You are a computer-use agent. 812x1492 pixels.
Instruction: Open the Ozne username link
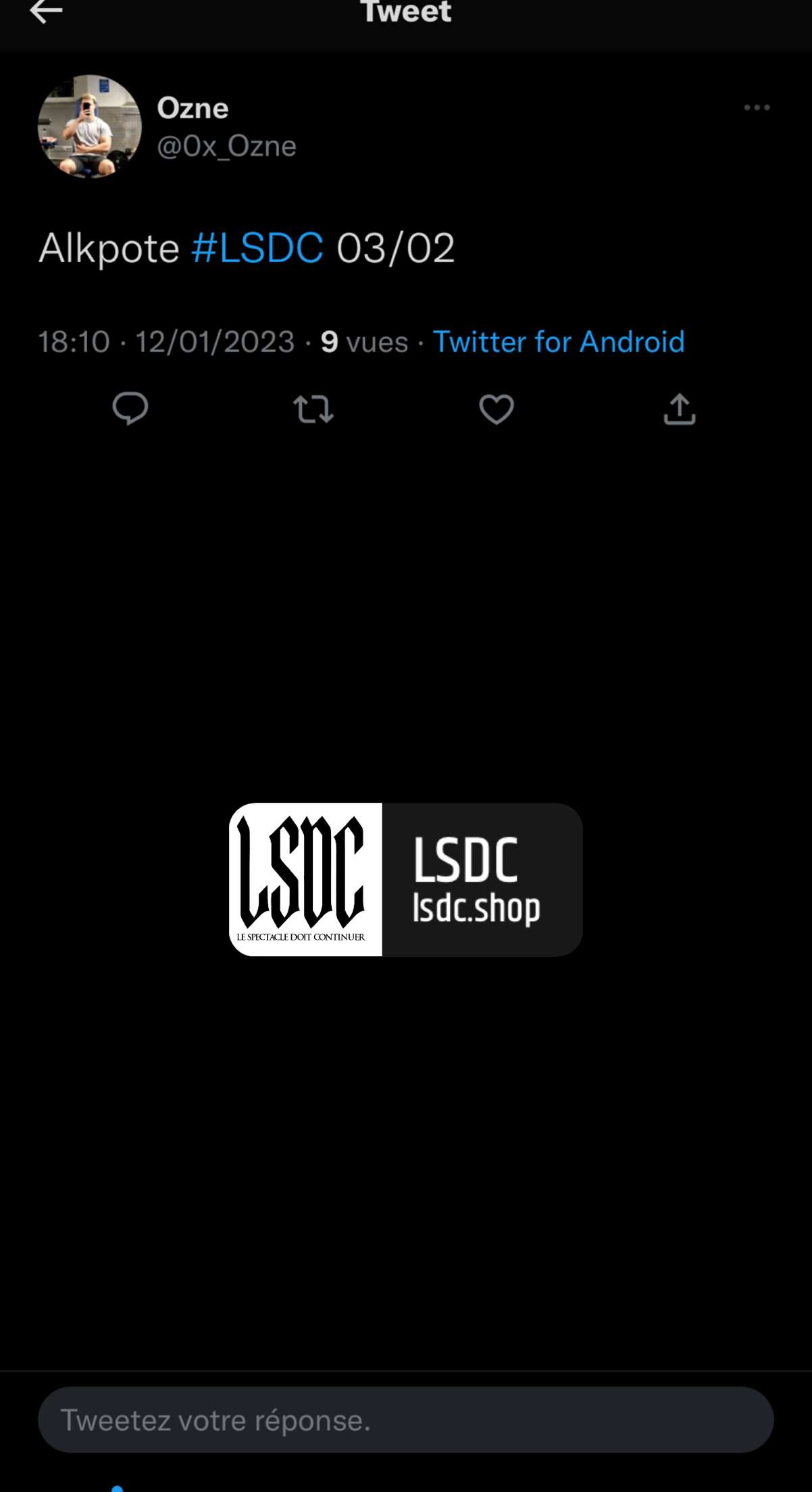coord(193,108)
